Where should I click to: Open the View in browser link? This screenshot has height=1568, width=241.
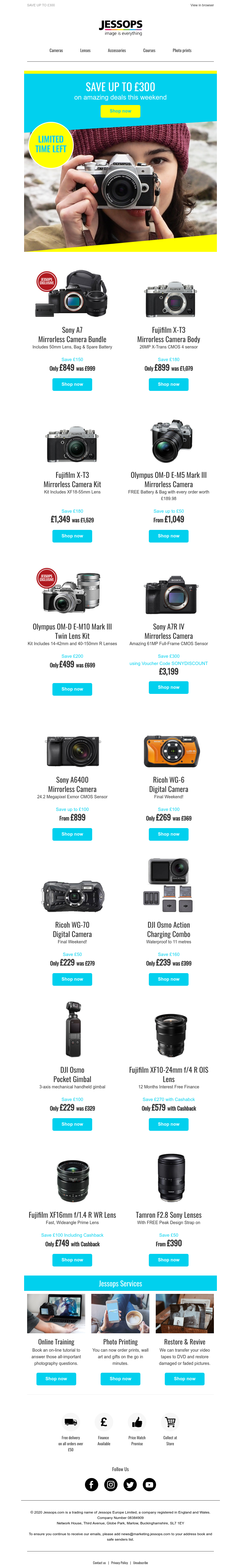click(x=202, y=5)
